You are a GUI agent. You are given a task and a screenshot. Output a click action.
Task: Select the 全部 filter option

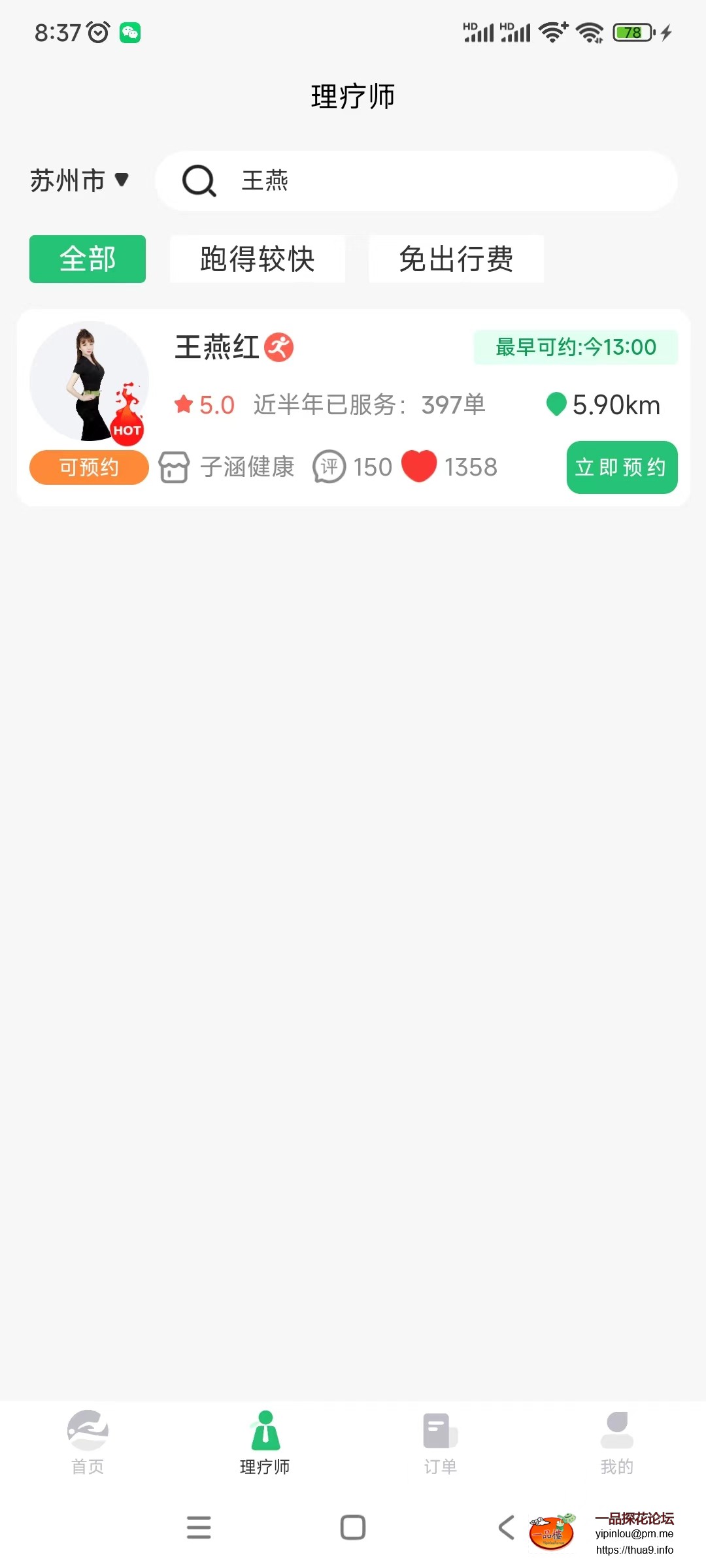coord(87,259)
